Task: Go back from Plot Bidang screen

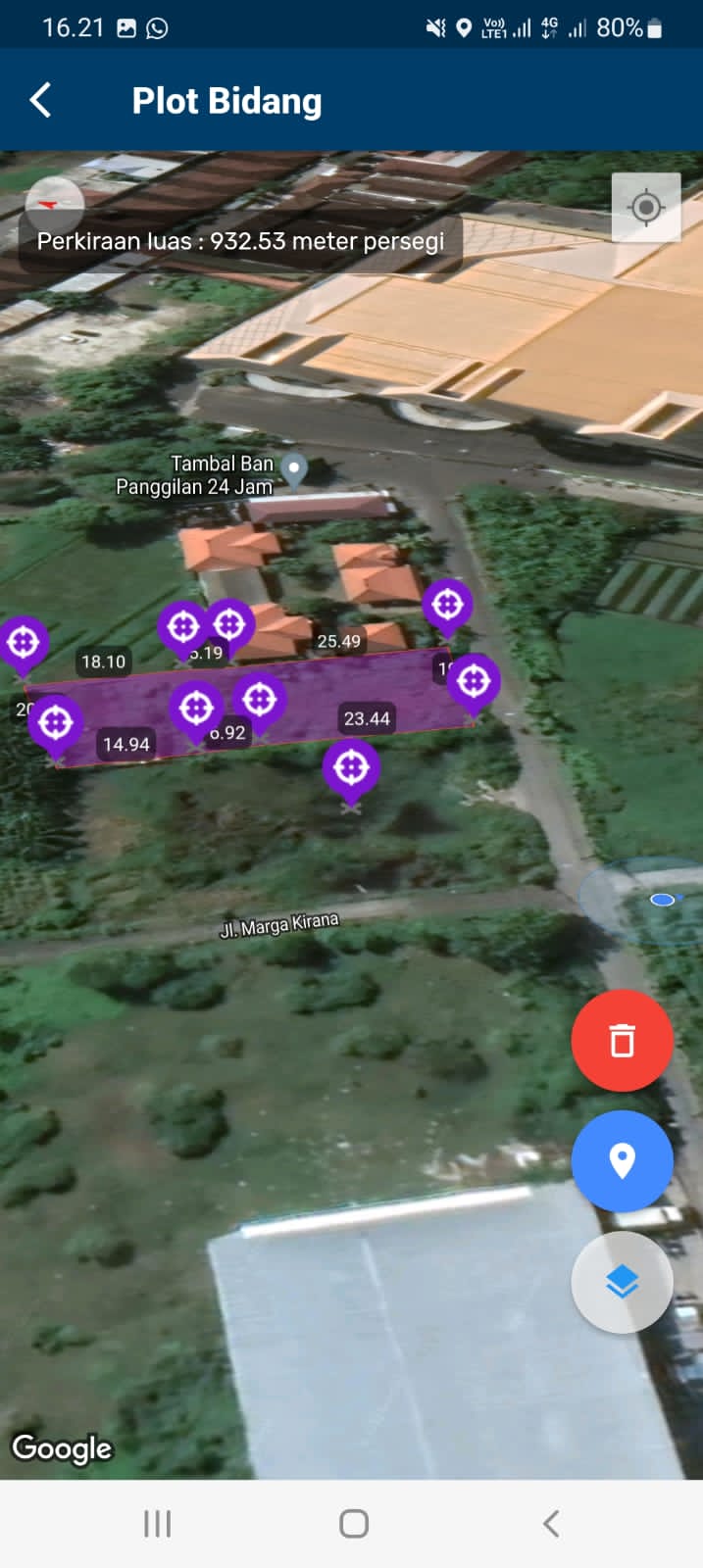Action: click(x=40, y=100)
